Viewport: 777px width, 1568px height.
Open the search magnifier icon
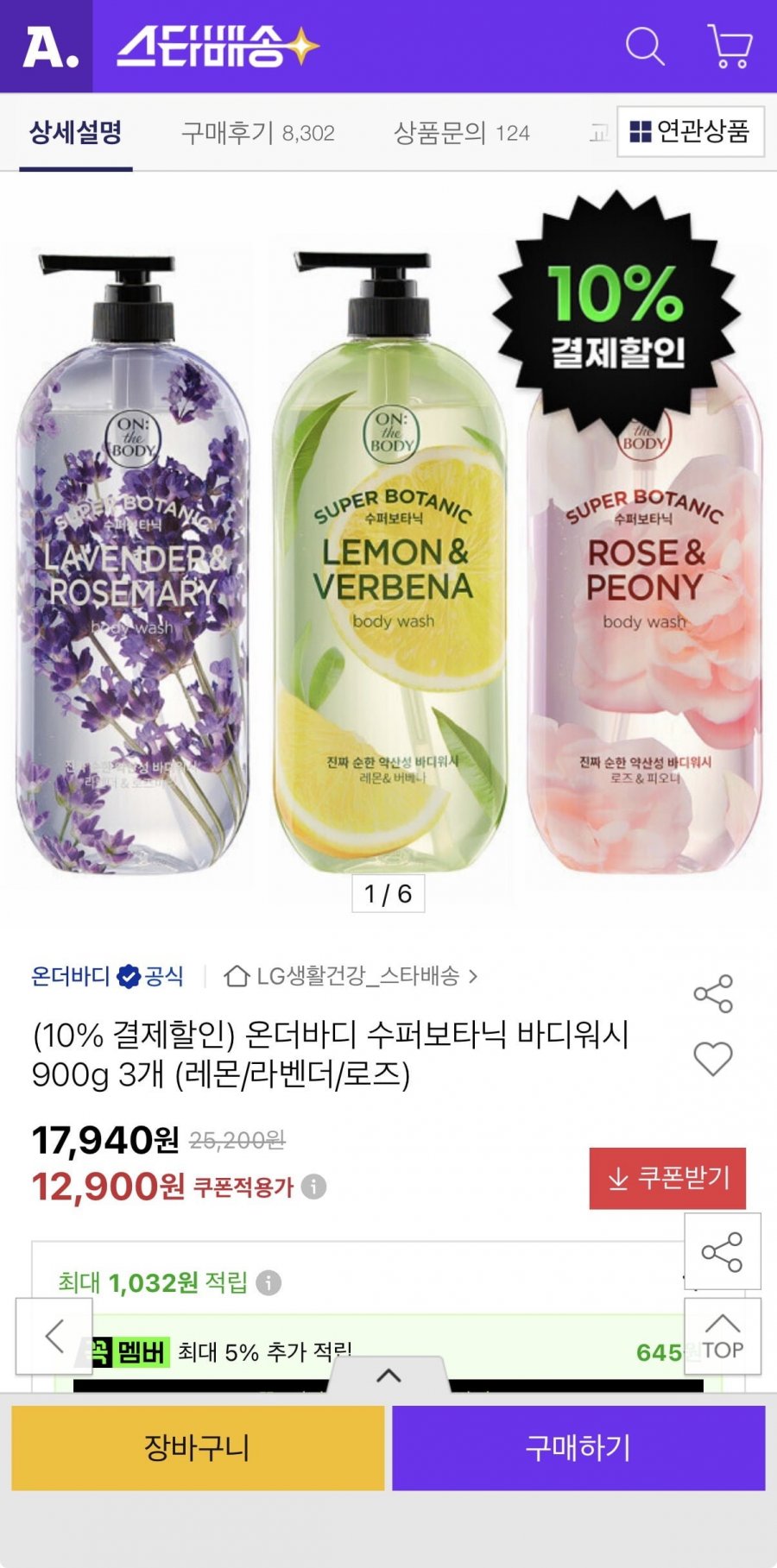pos(645,47)
